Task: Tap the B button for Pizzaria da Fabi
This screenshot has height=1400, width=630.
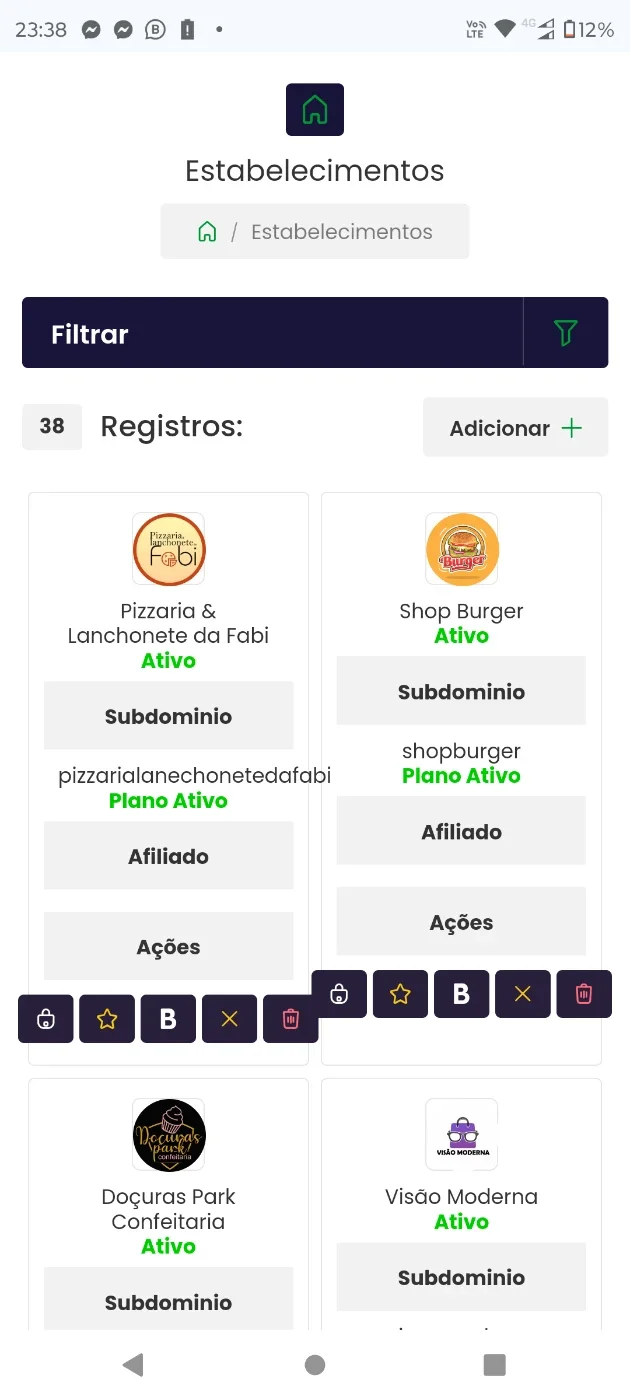Action: [x=168, y=1019]
